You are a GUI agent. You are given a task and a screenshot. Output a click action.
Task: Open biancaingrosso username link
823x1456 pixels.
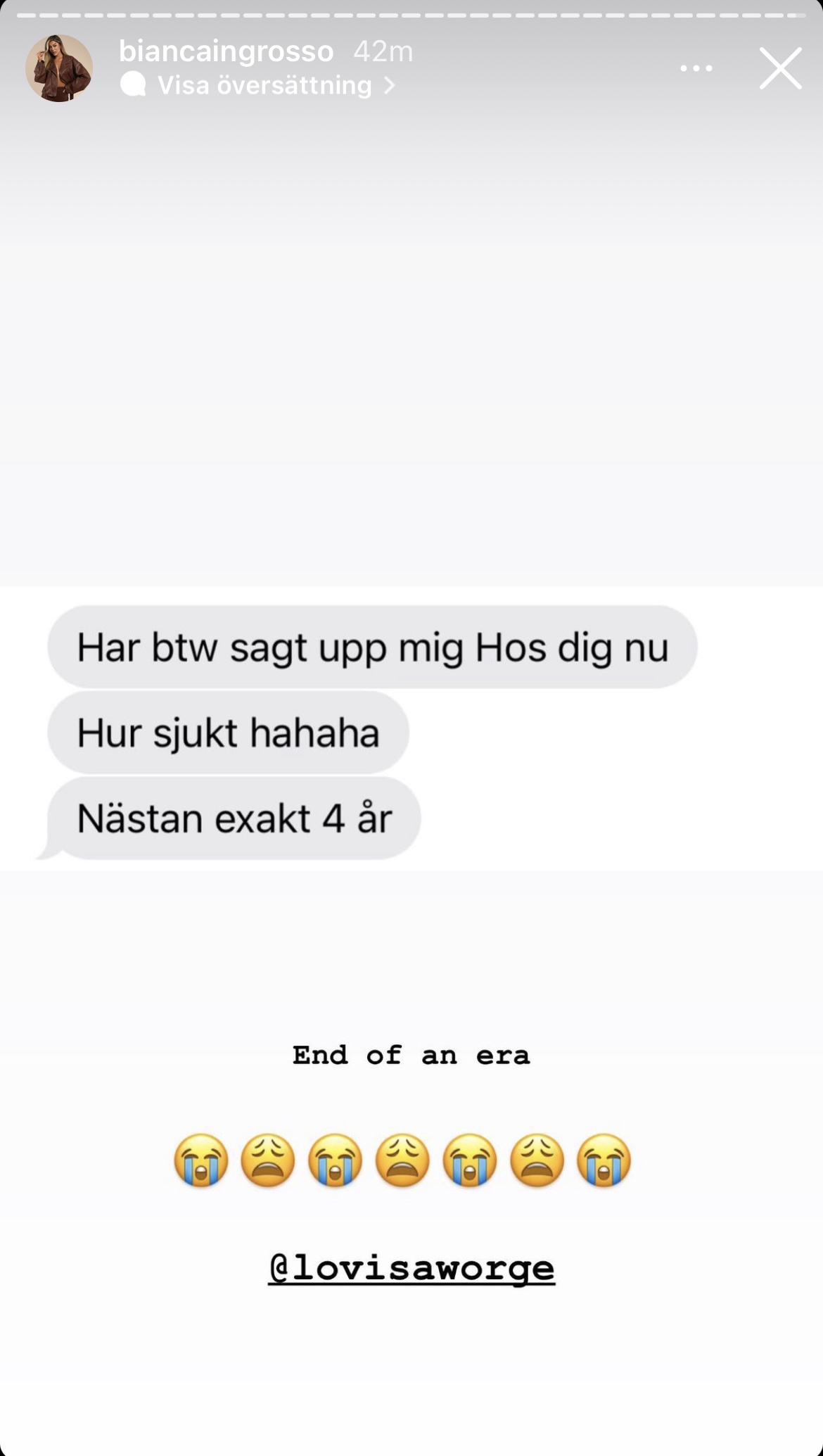coord(226,51)
